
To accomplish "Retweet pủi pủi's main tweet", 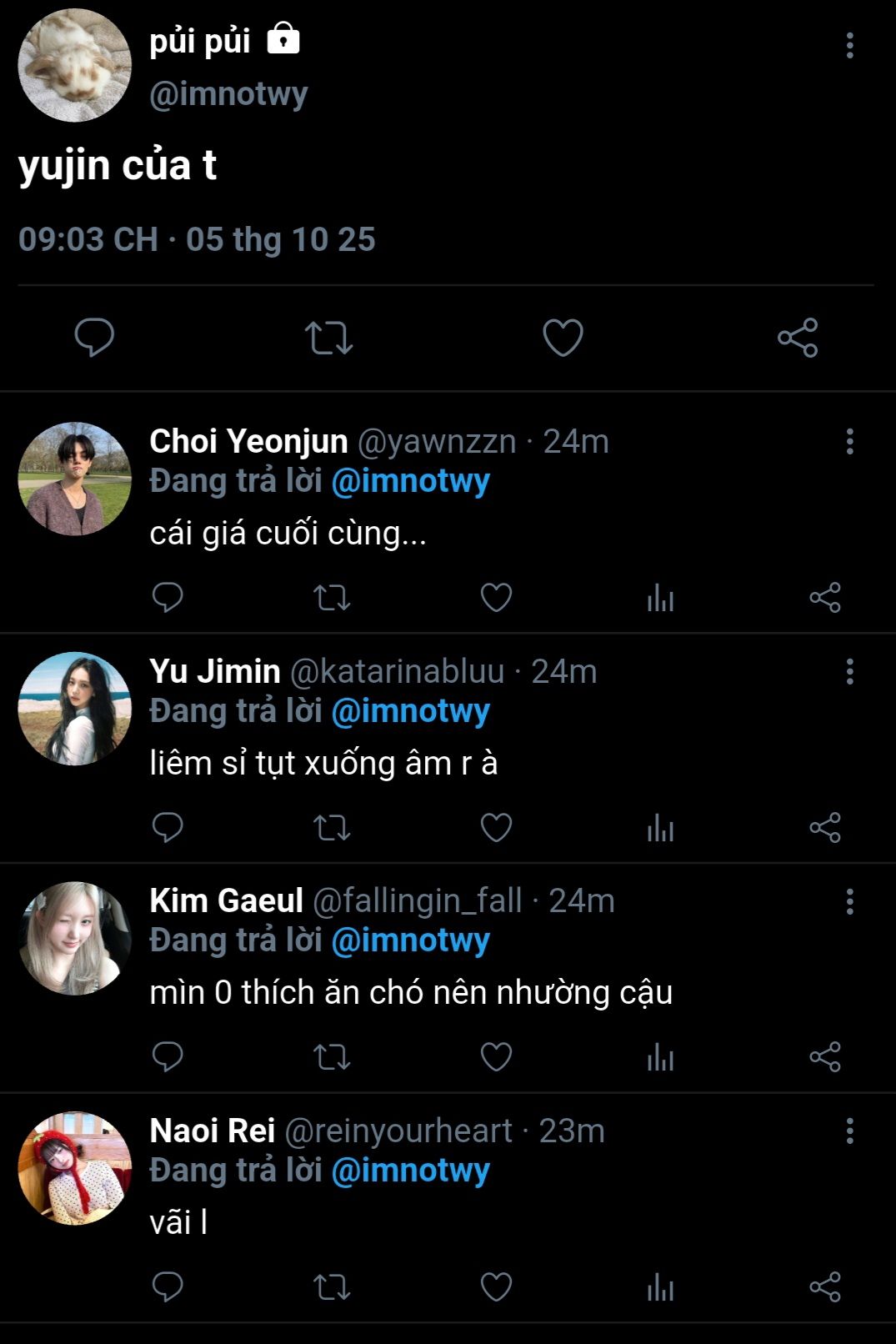I will click(328, 338).
